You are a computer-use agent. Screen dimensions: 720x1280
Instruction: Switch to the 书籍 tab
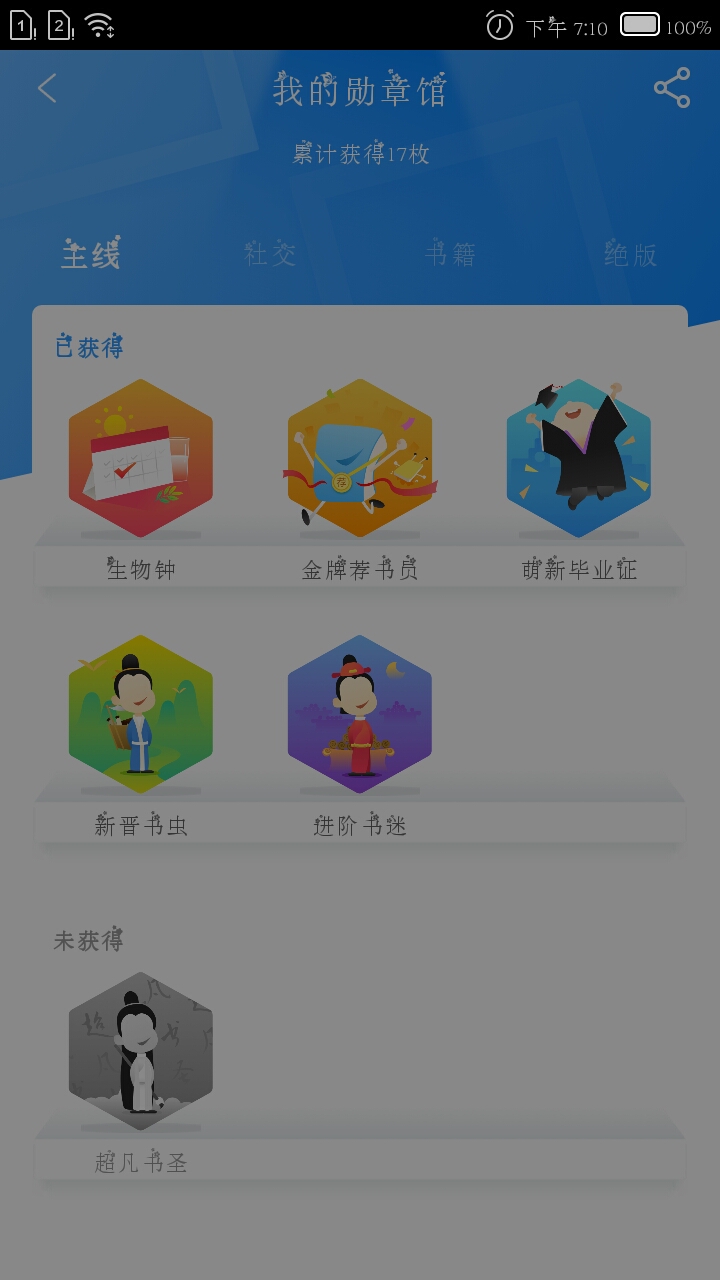point(450,254)
